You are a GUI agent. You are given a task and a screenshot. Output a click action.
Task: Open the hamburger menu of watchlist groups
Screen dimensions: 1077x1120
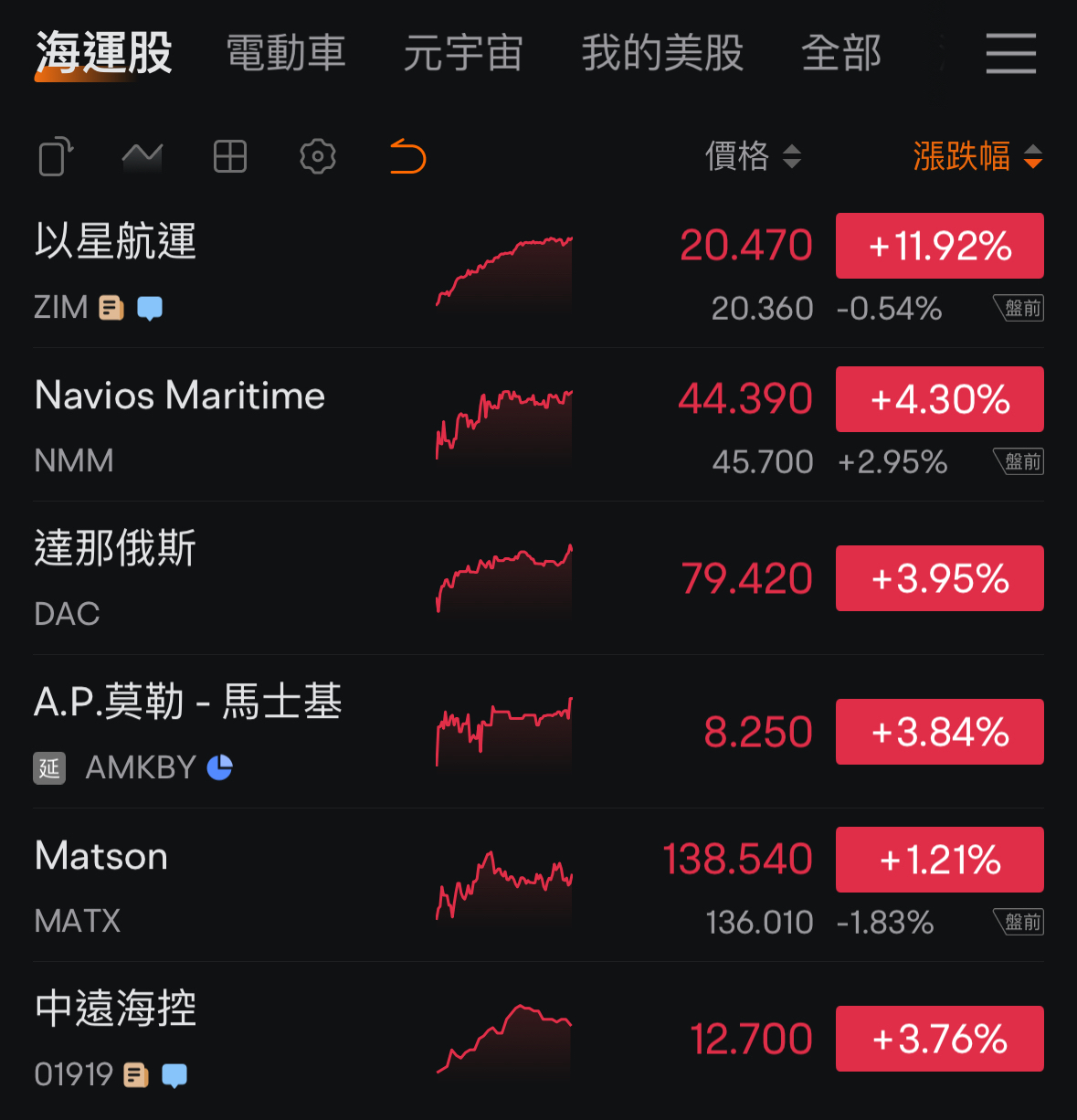pyautogui.click(x=1010, y=53)
